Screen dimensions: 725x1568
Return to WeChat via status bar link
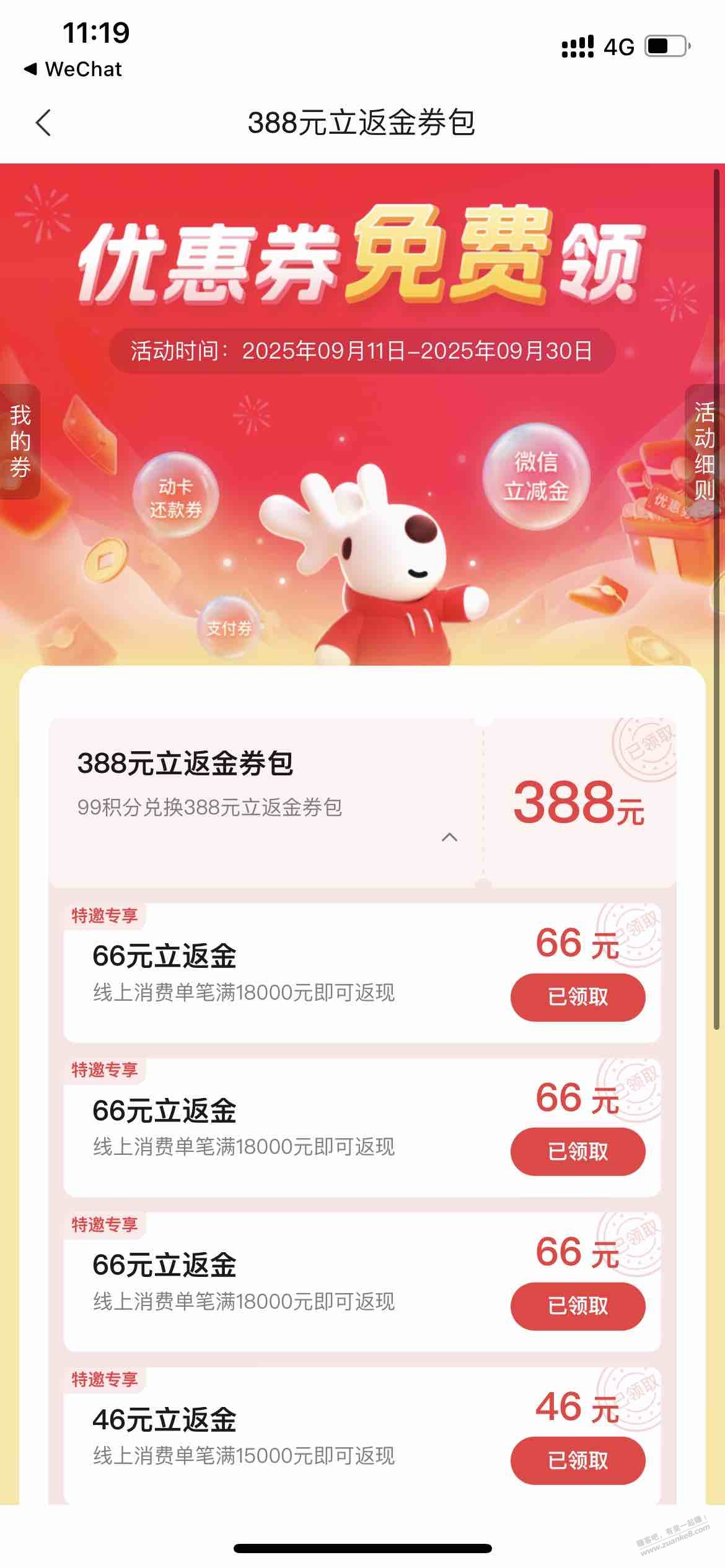pos(73,69)
